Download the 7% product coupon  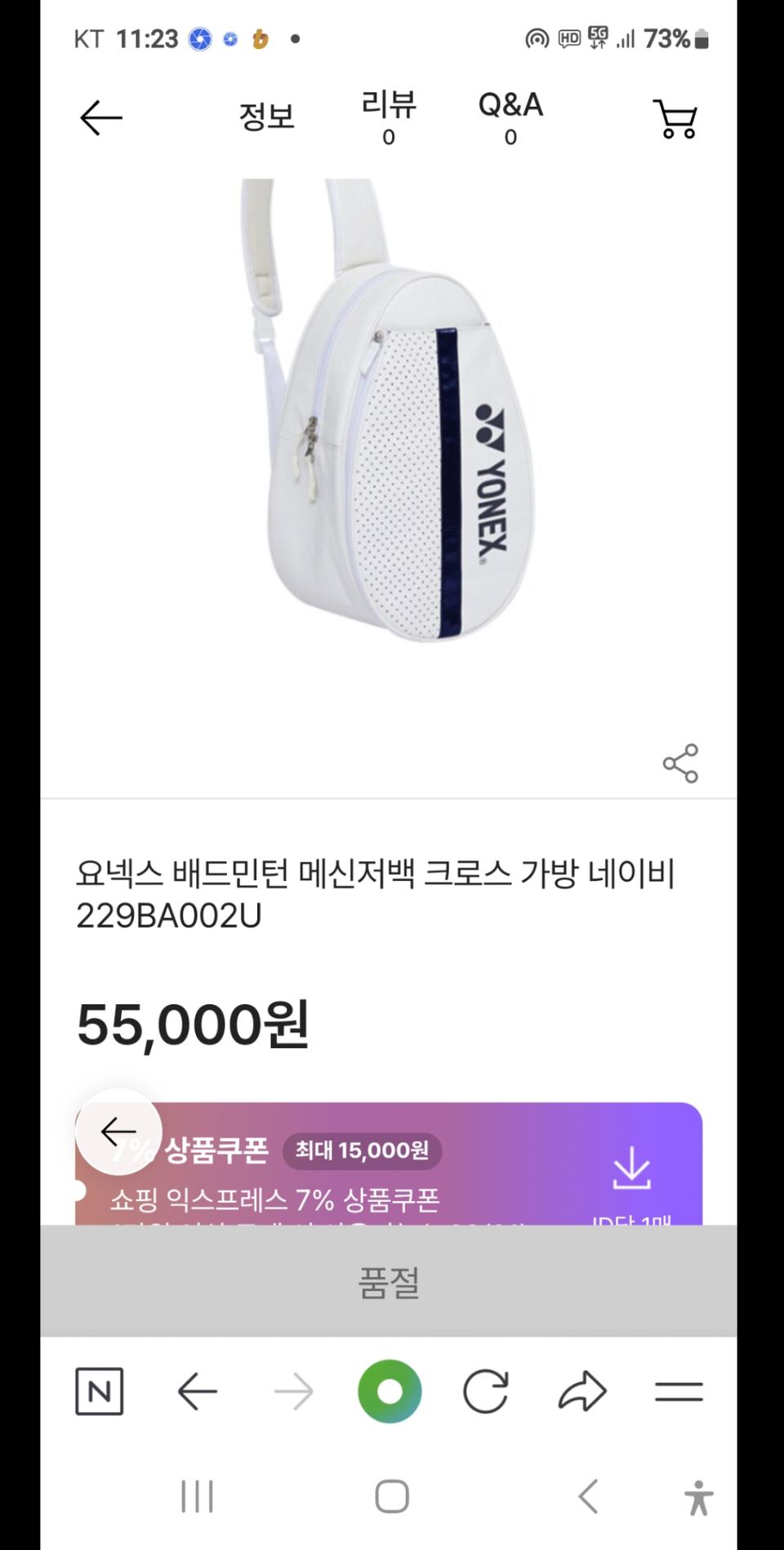[635, 1167]
